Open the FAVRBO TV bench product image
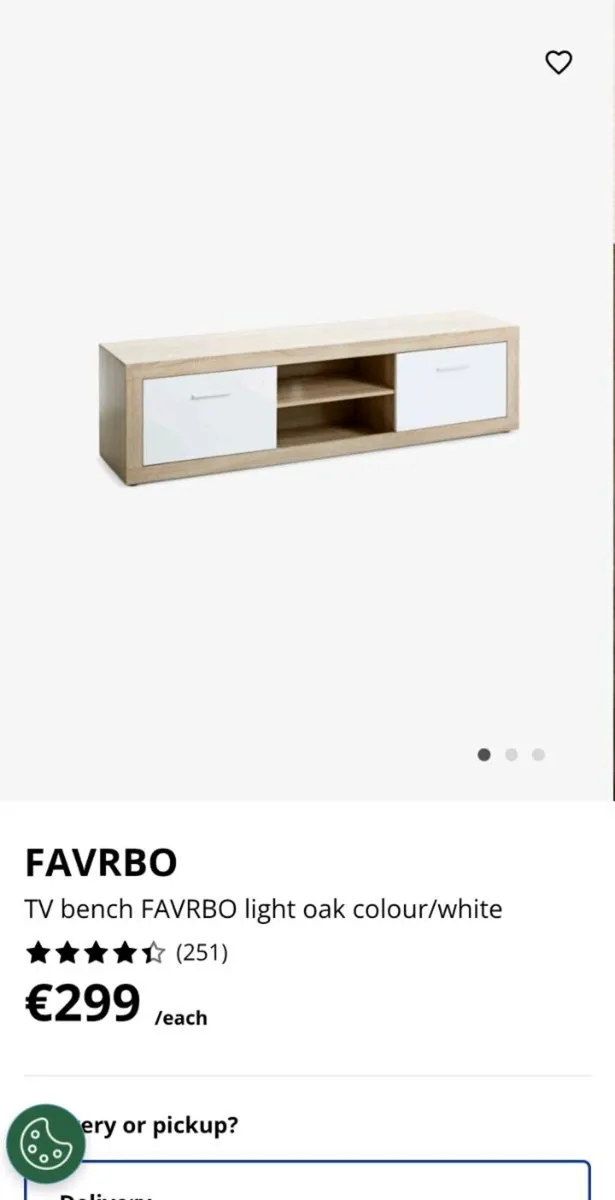The width and height of the screenshot is (615, 1200). coord(308,400)
